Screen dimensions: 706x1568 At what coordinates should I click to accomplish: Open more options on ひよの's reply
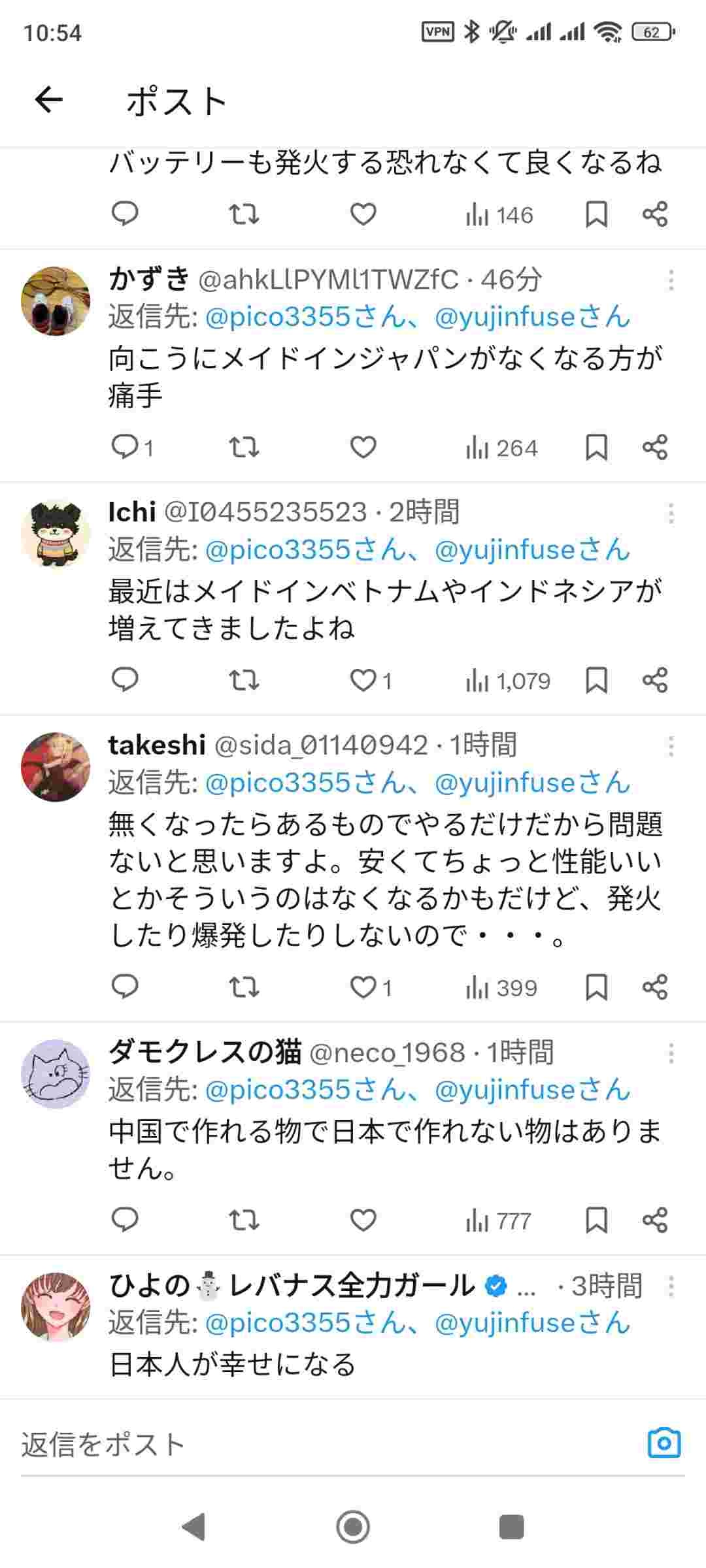point(671,1286)
